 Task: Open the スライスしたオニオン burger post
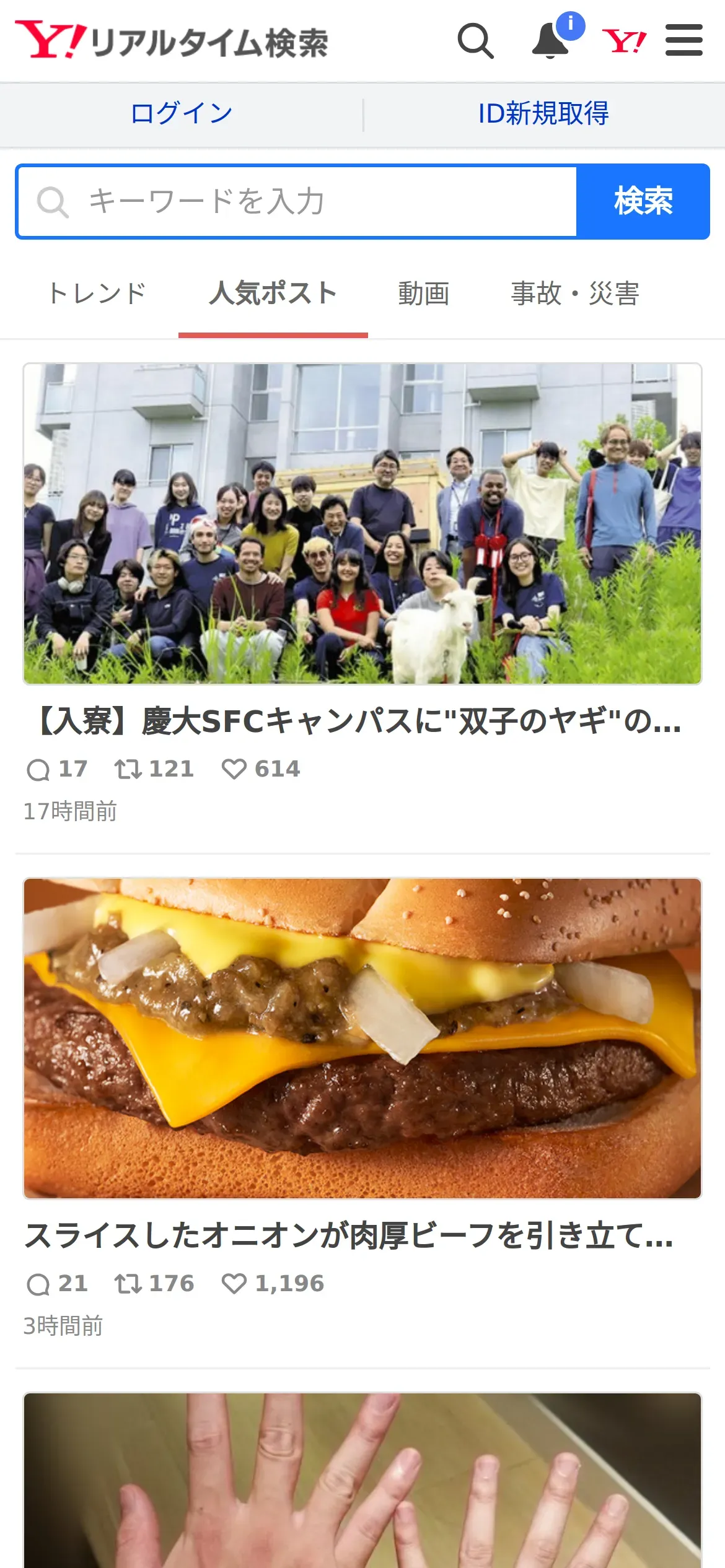[362, 1235]
